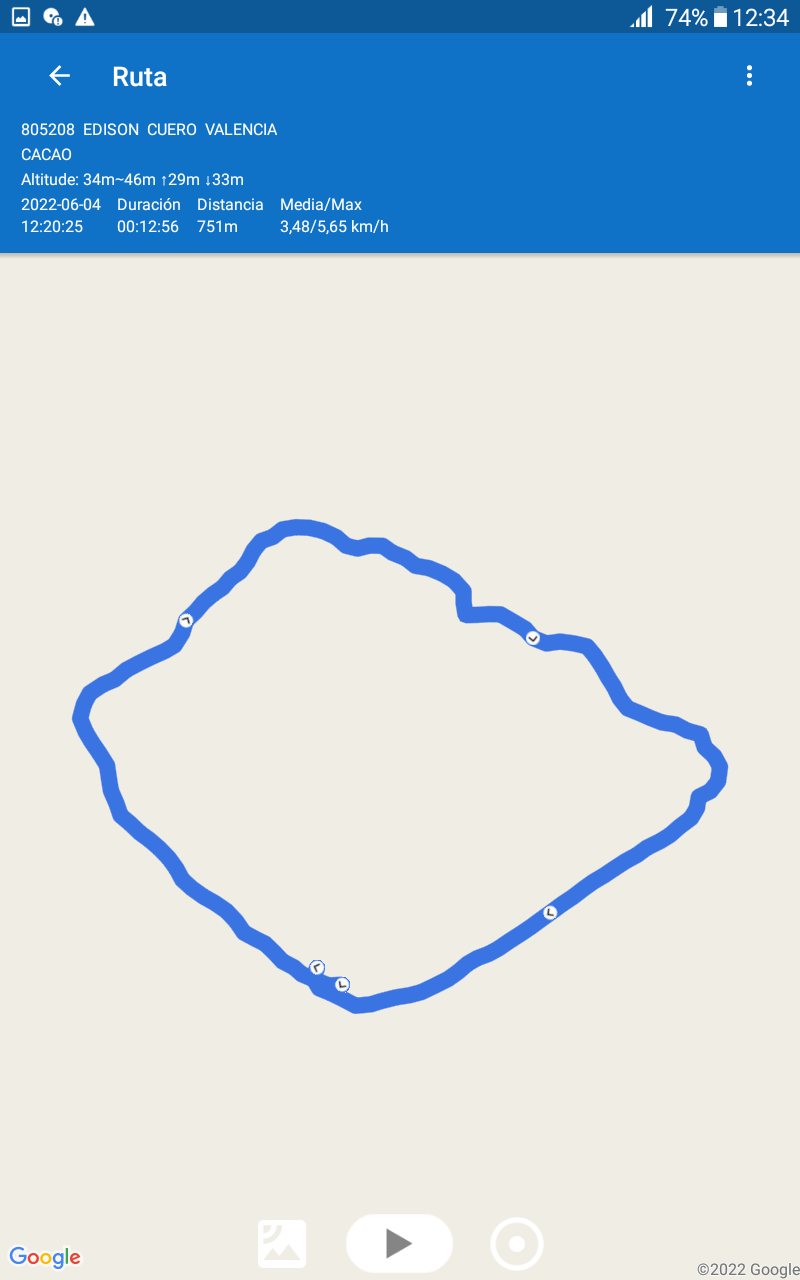Go back from the Ruta screen
Viewport: 800px width, 1280px height.
60,76
